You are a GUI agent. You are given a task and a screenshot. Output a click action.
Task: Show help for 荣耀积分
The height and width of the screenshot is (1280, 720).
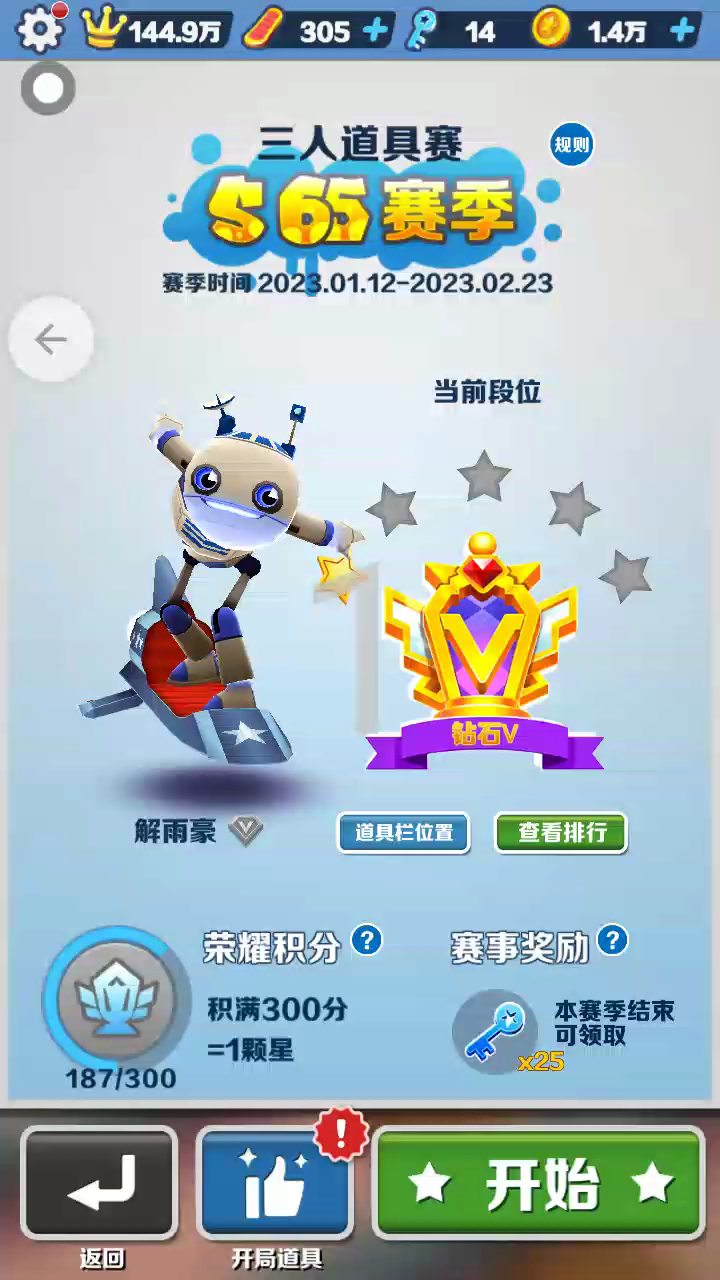(x=368, y=940)
